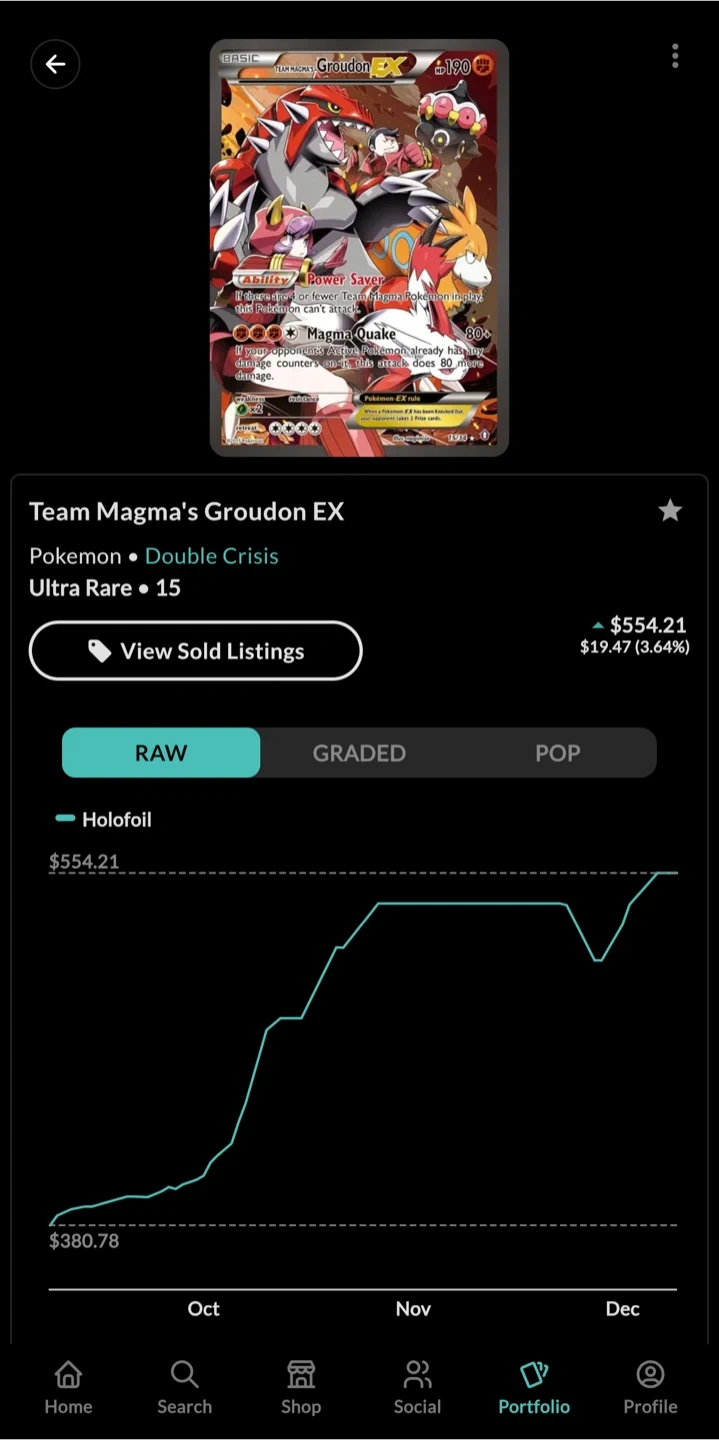
Task: Favorite this card with the star icon
Action: pyautogui.click(x=670, y=511)
